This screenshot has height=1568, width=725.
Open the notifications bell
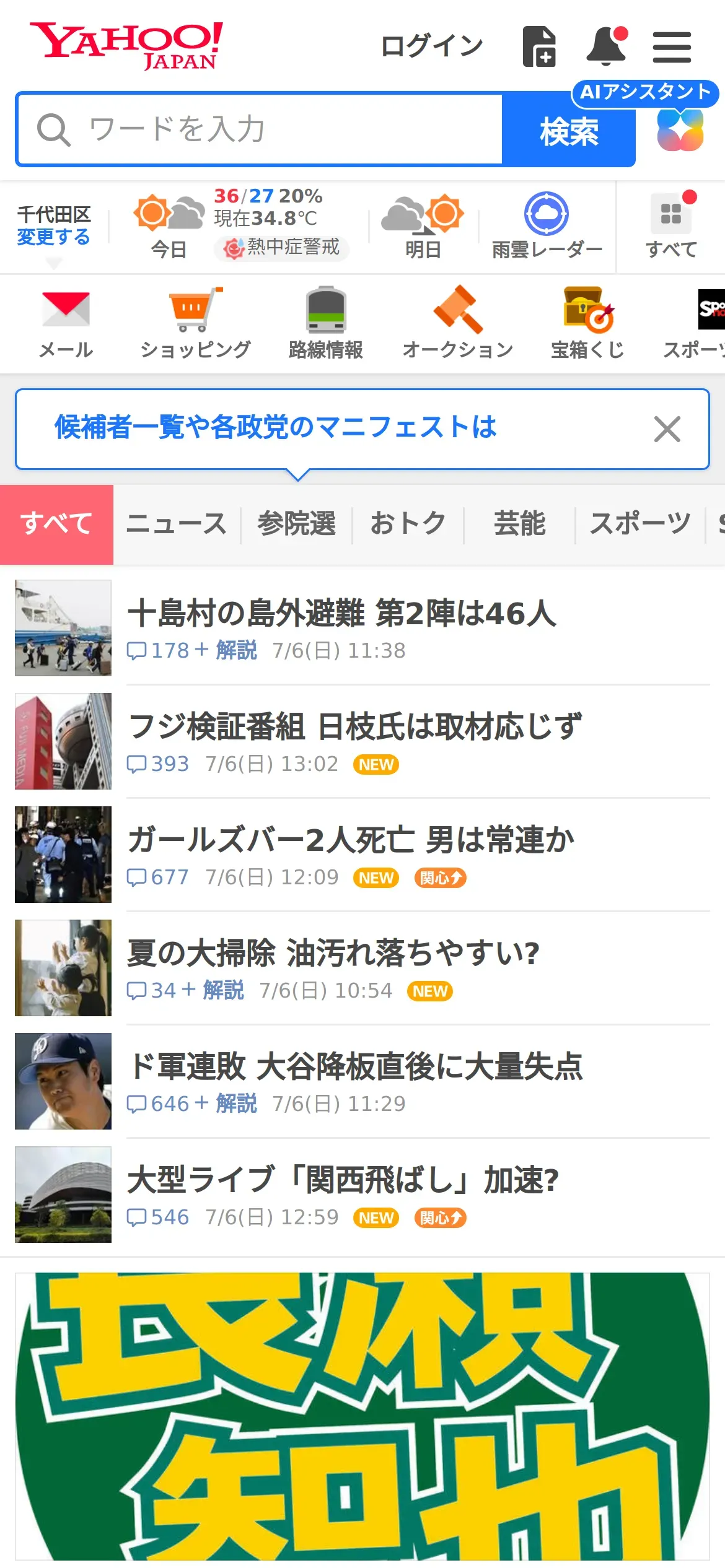pyautogui.click(x=606, y=46)
